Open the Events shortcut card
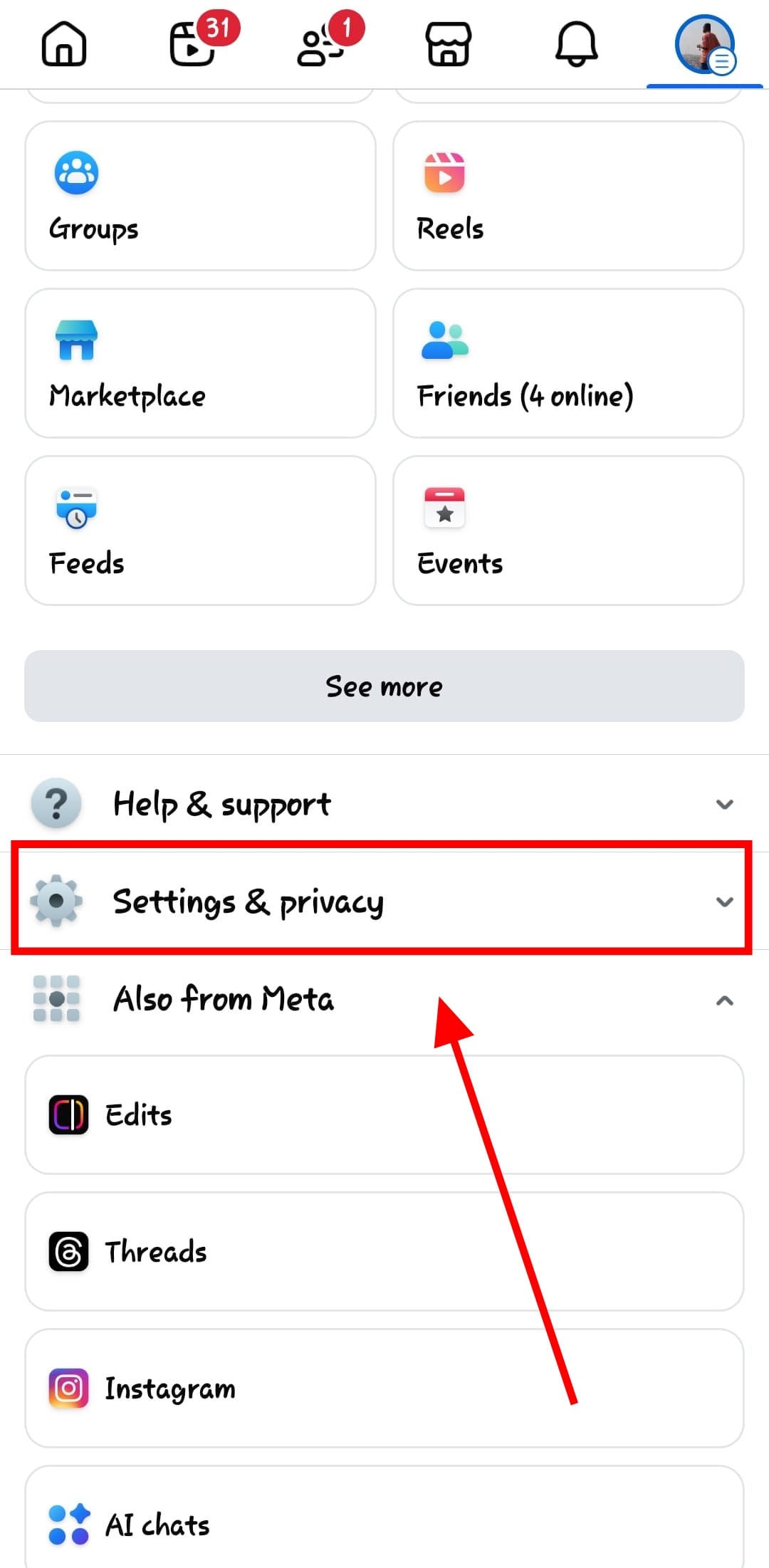The height and width of the screenshot is (1568, 769). 568,530
